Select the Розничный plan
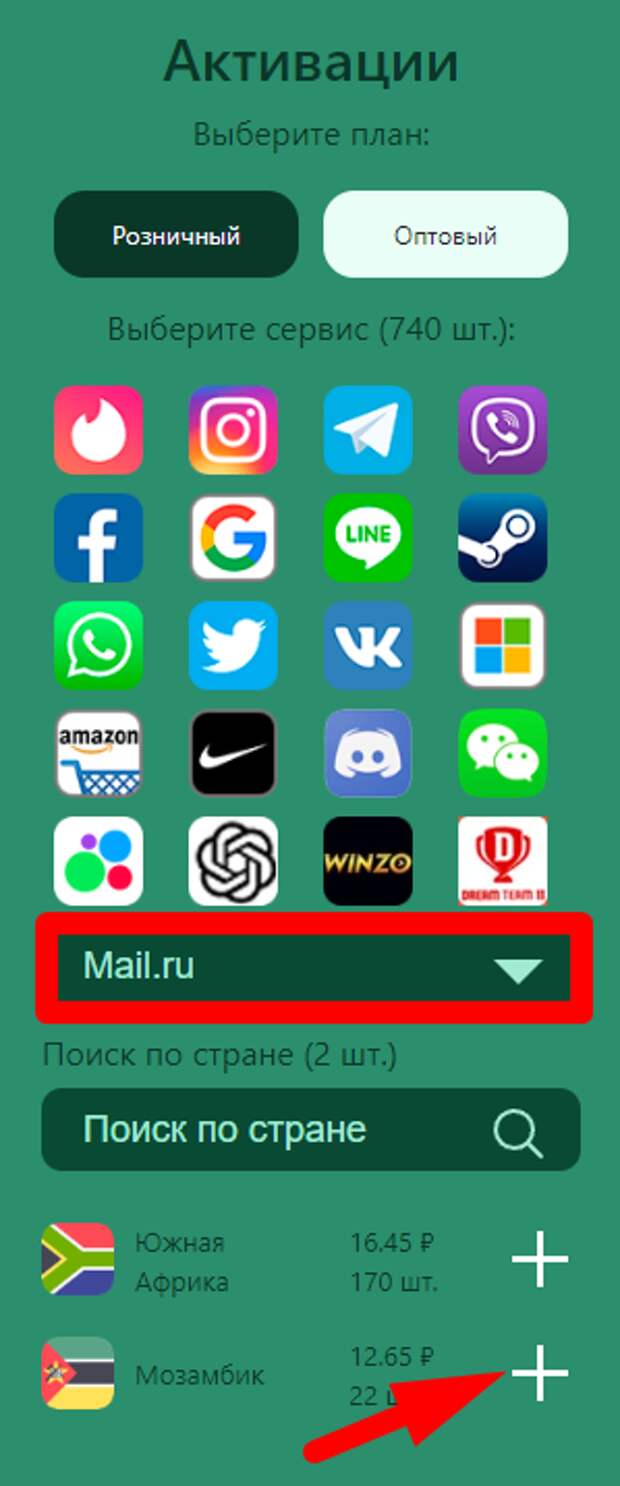Image resolution: width=620 pixels, height=1486 pixels. [176, 235]
